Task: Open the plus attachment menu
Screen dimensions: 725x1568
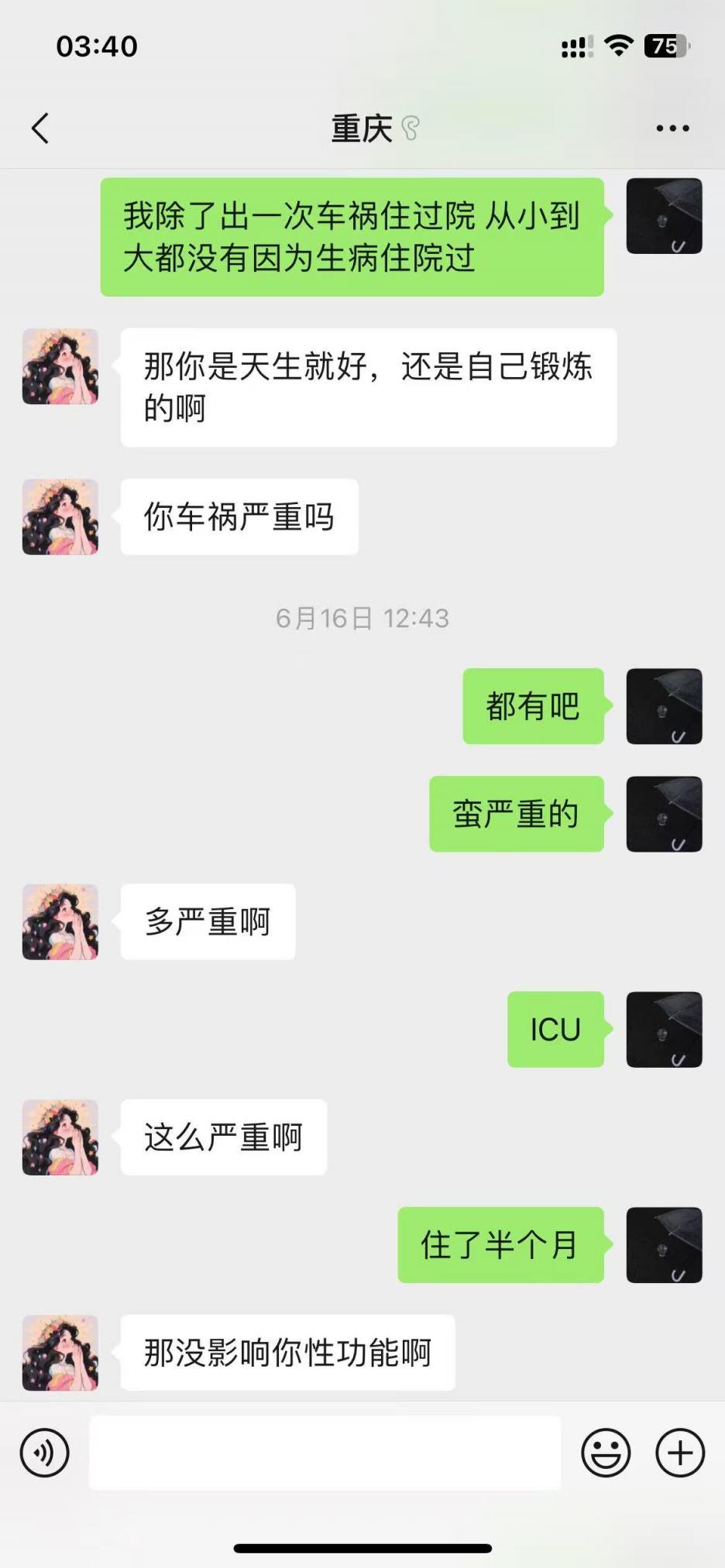Action: 680,1453
